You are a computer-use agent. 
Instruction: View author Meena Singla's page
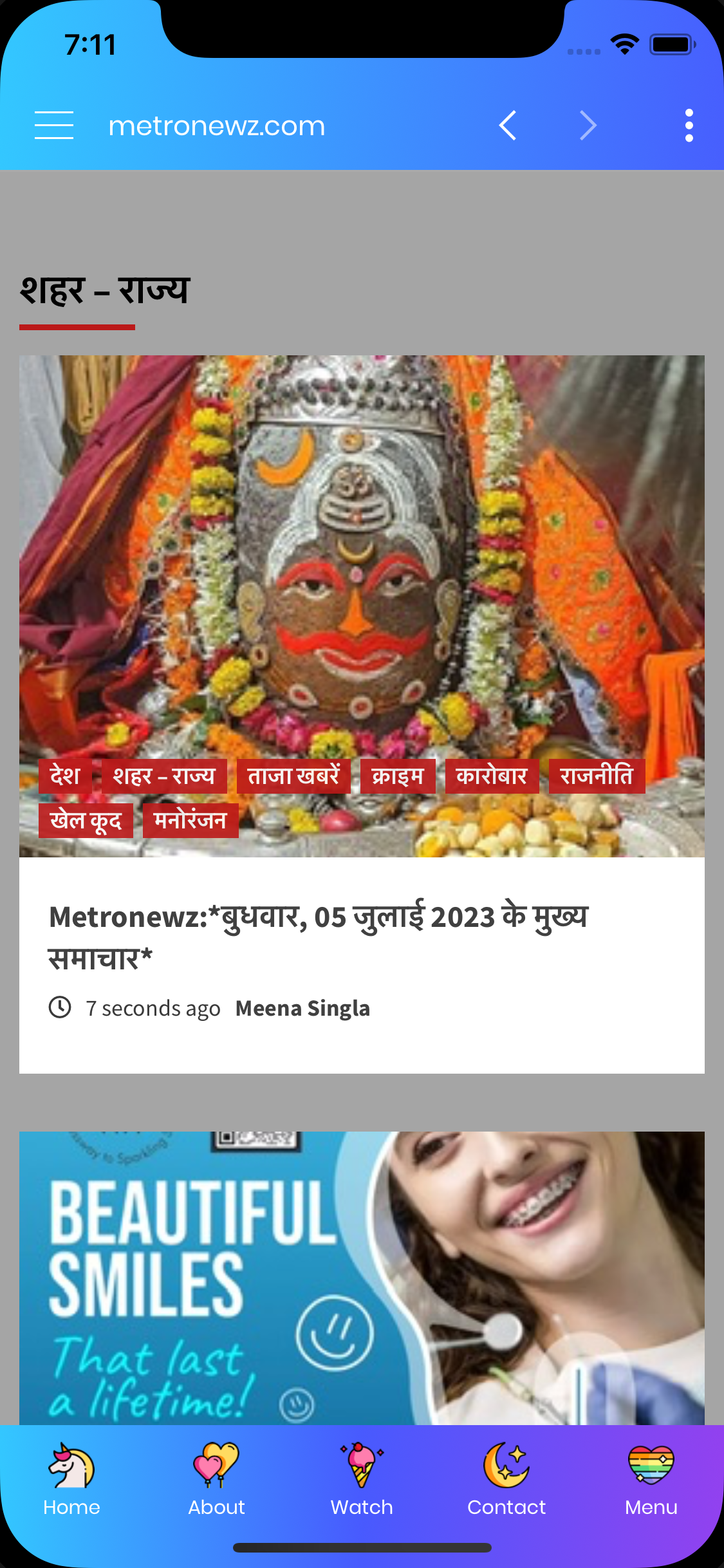click(x=302, y=1008)
